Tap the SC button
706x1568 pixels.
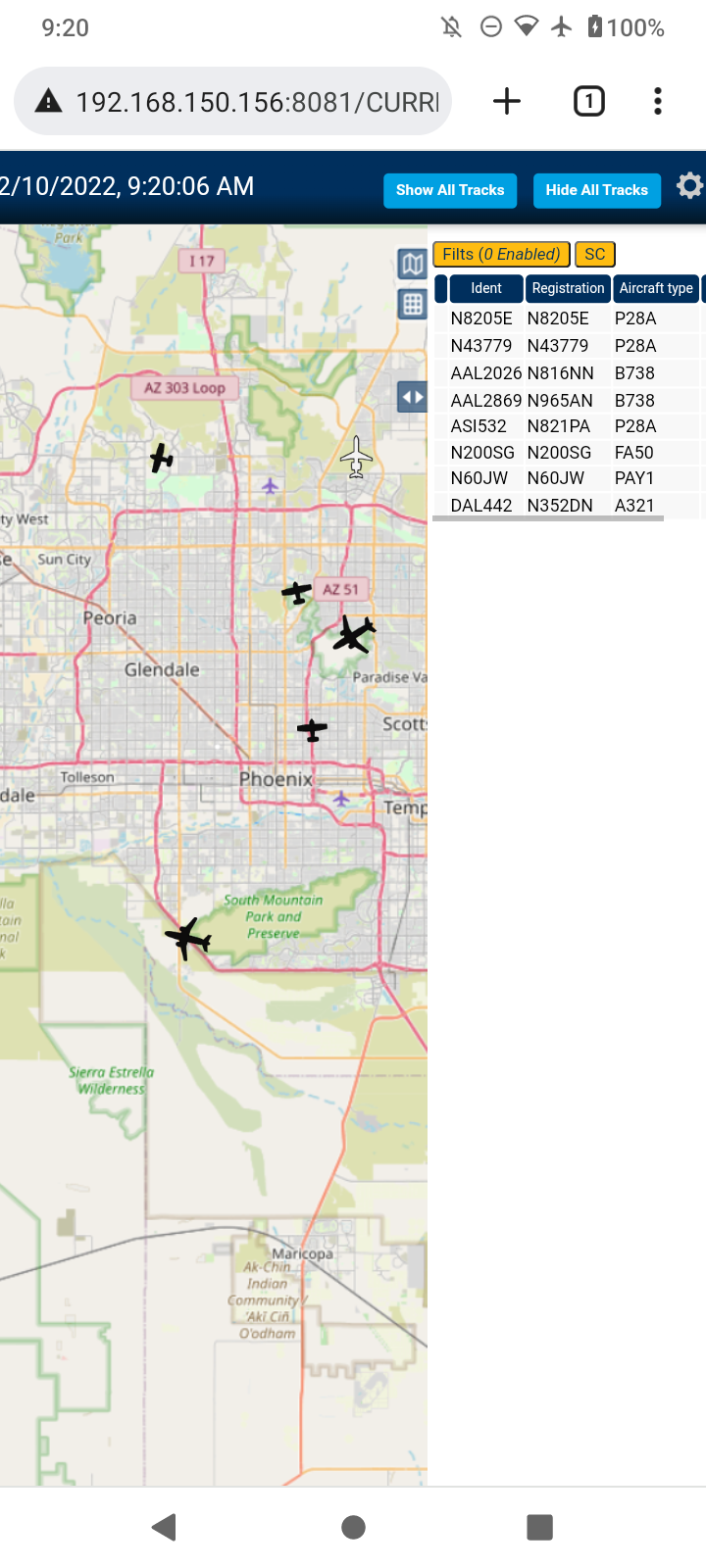594,254
